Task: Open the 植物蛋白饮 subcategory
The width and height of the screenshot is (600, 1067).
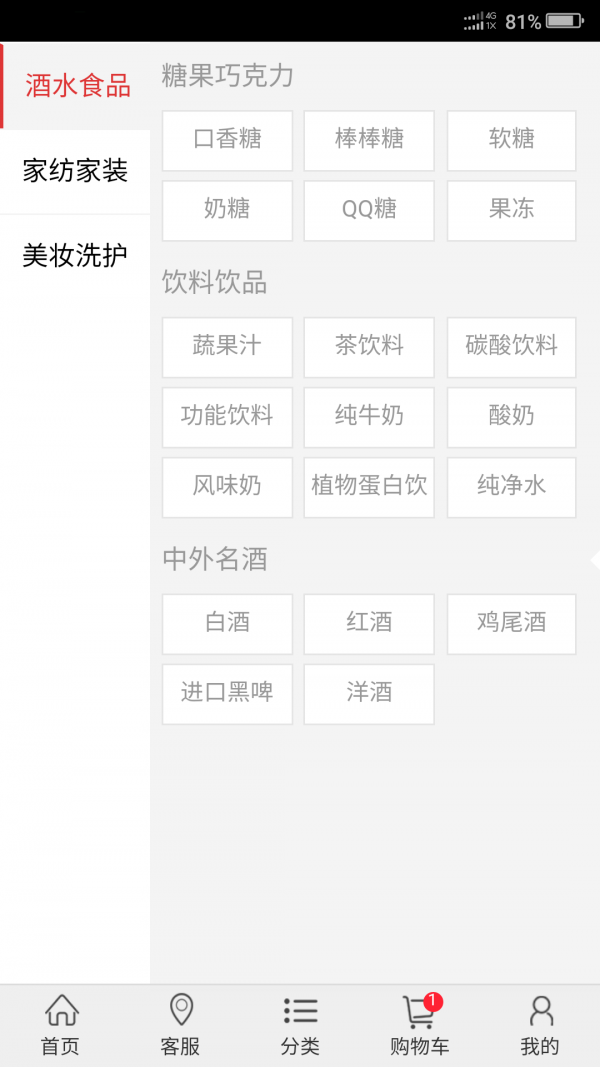Action: coord(369,487)
